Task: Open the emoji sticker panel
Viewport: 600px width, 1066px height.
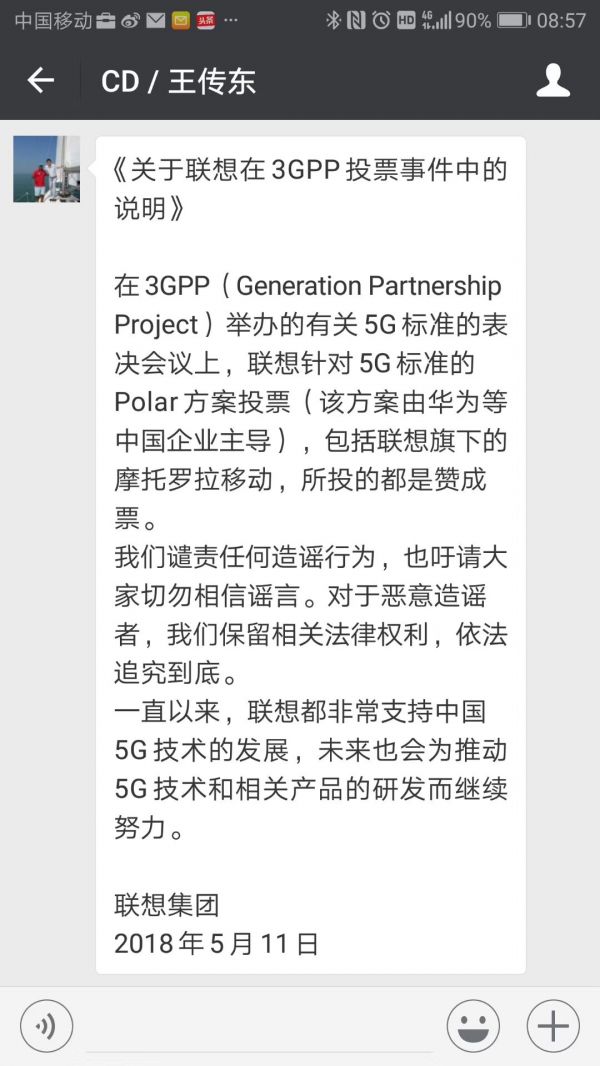Action: coord(473,1025)
